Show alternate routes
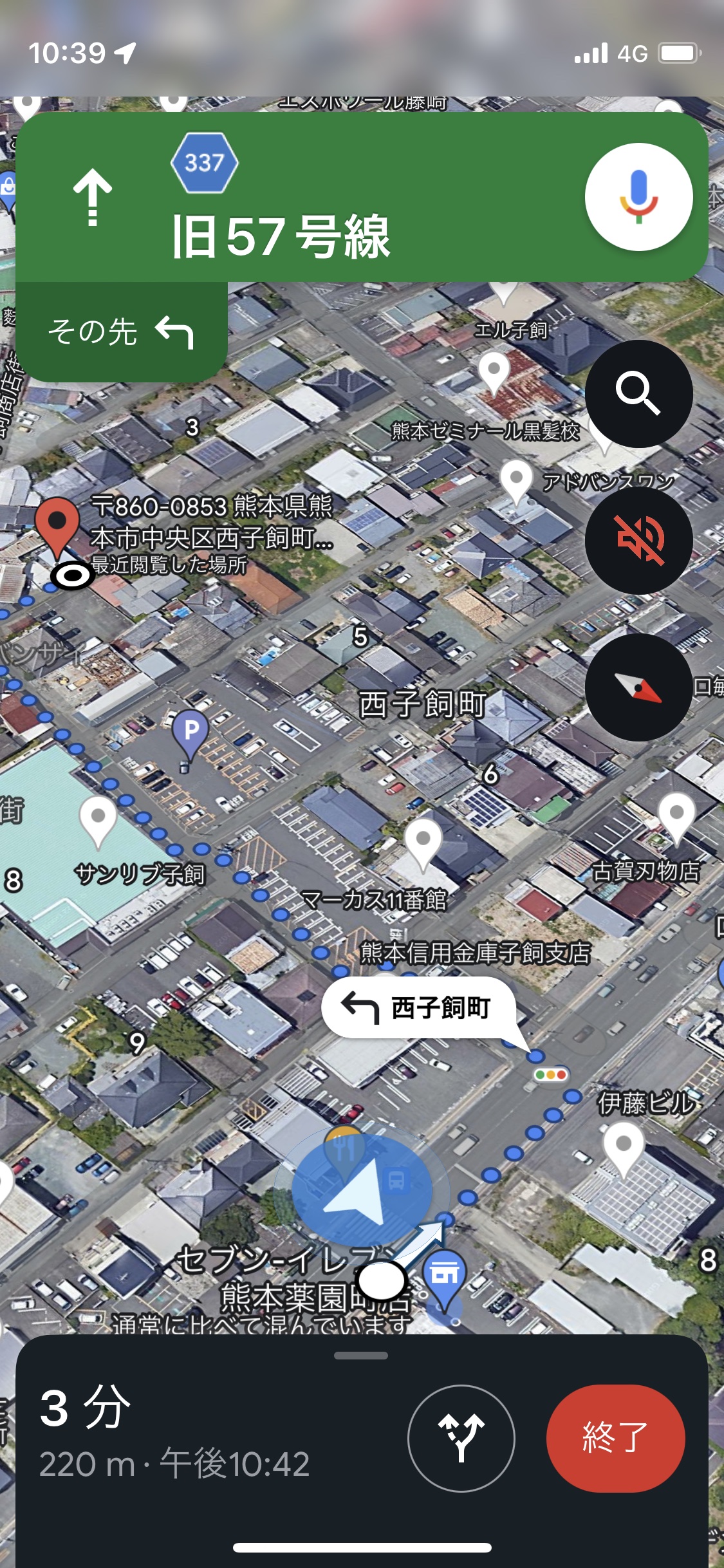 [461, 1438]
